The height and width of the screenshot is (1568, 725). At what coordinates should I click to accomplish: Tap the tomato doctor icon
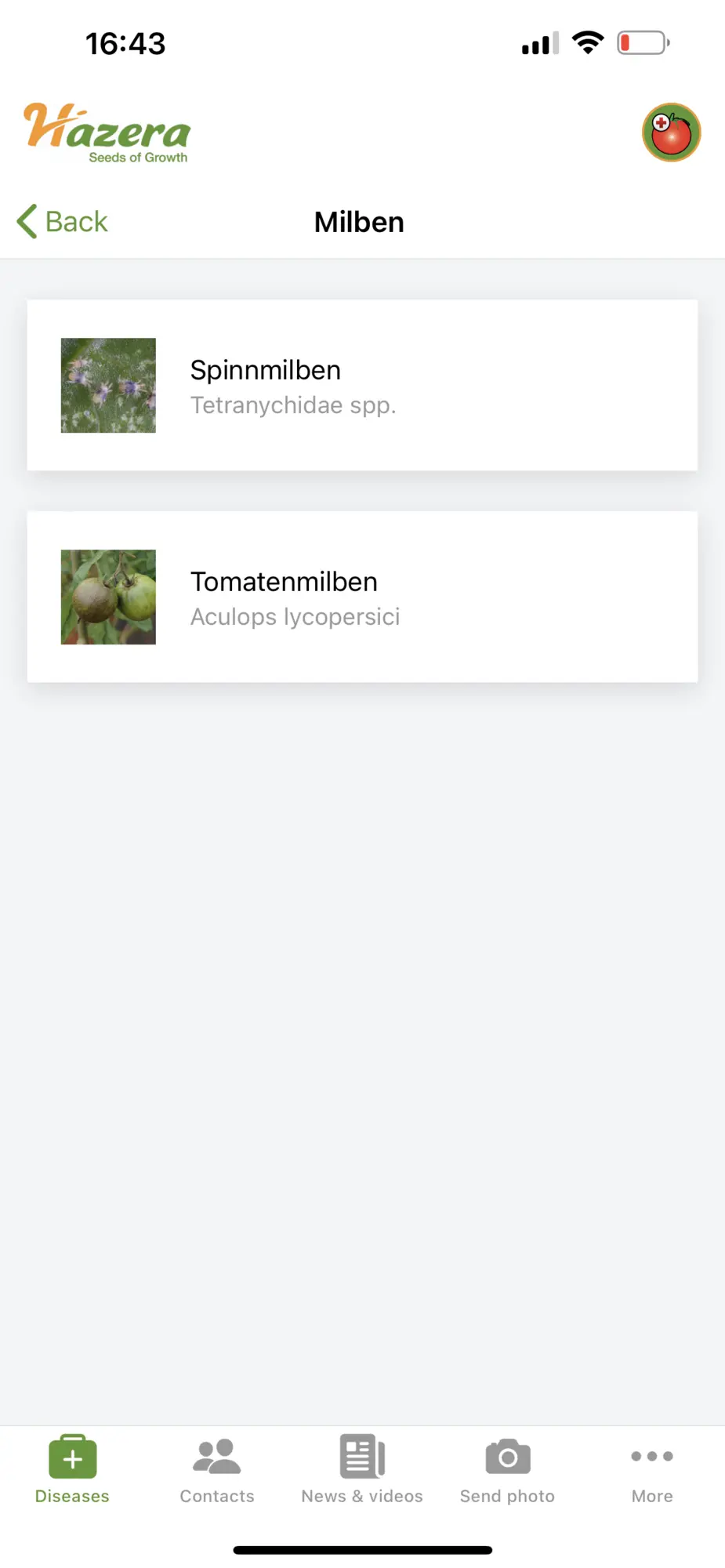(671, 132)
